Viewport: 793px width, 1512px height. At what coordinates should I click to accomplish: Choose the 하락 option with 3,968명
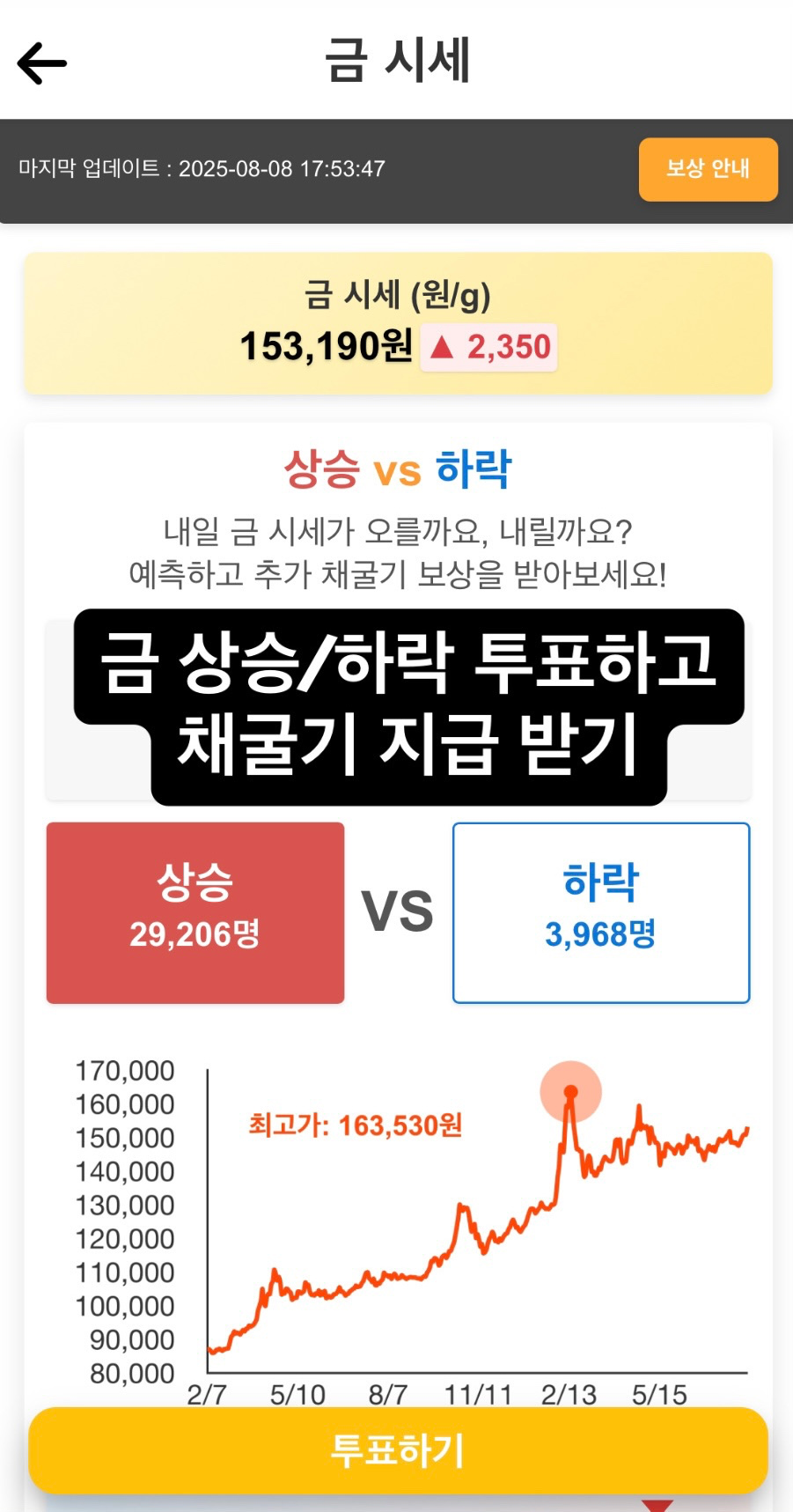coord(601,913)
